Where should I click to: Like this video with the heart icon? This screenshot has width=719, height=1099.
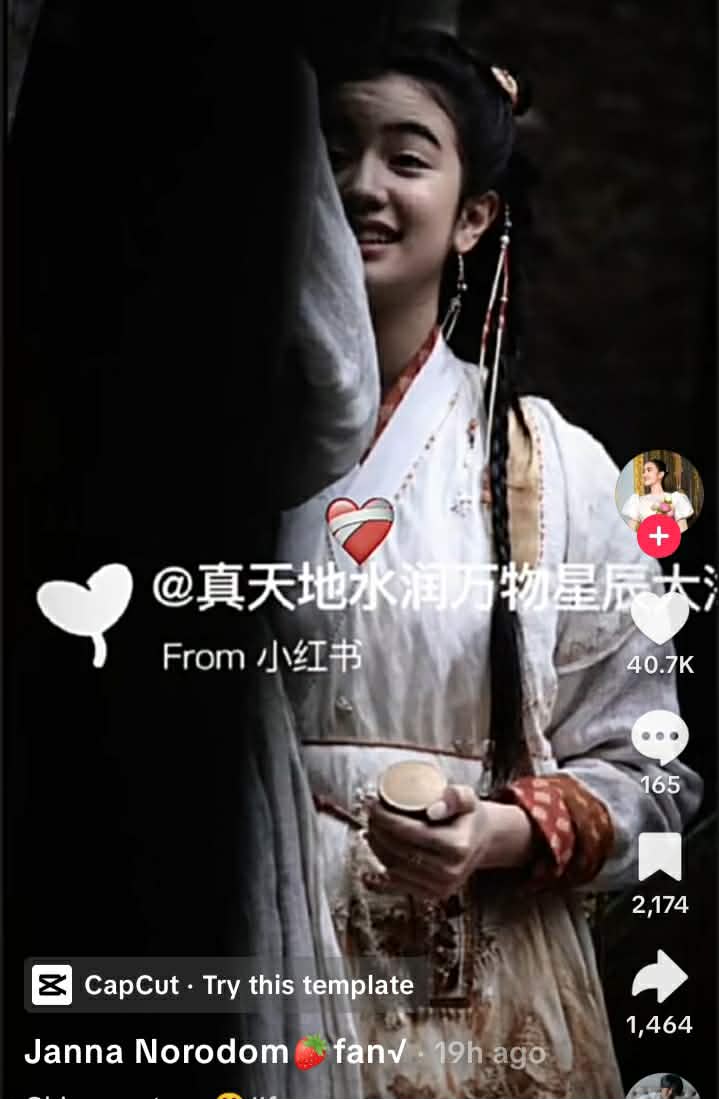click(660, 619)
